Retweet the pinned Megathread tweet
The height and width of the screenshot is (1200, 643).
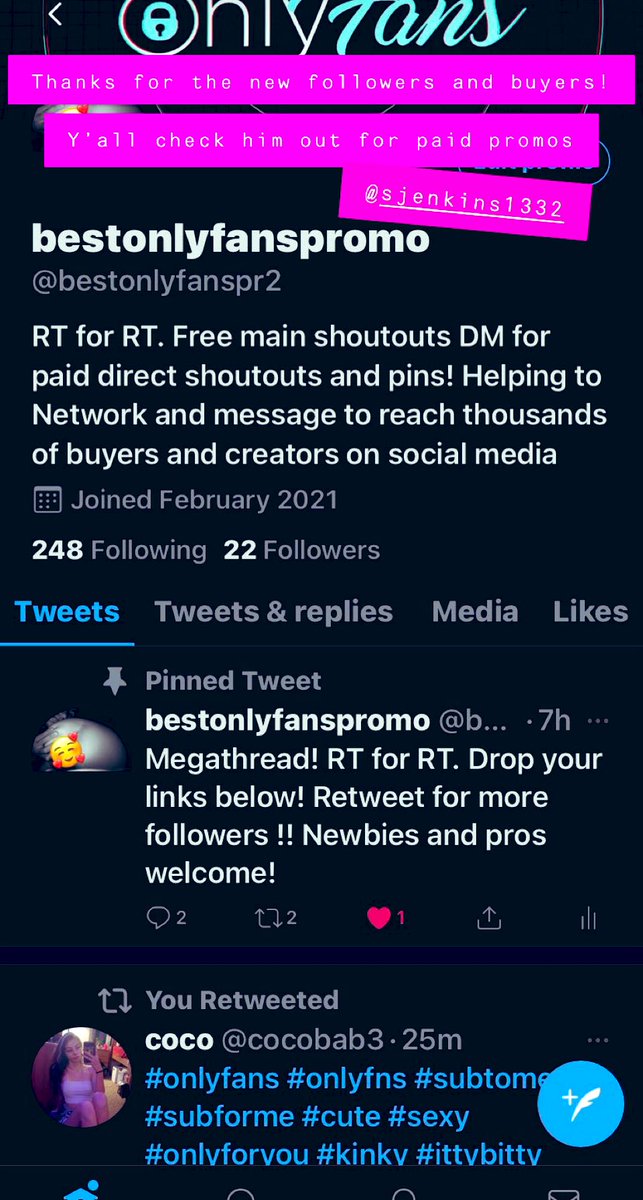275,918
